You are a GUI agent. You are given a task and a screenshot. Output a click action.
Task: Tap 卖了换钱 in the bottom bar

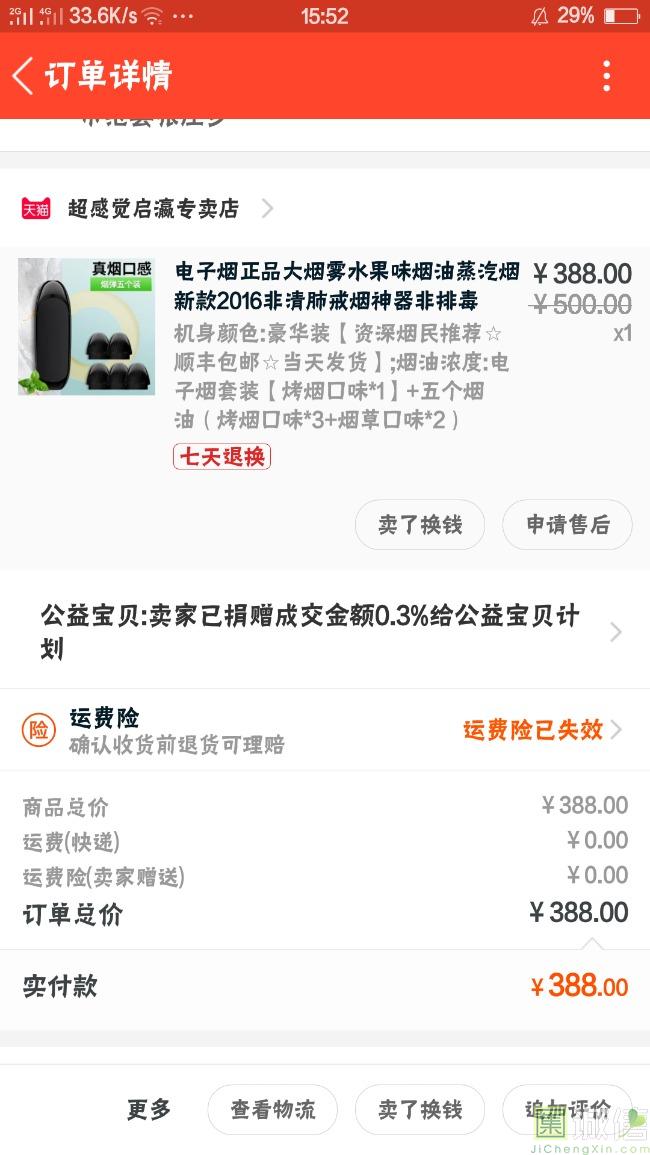[420, 1109]
